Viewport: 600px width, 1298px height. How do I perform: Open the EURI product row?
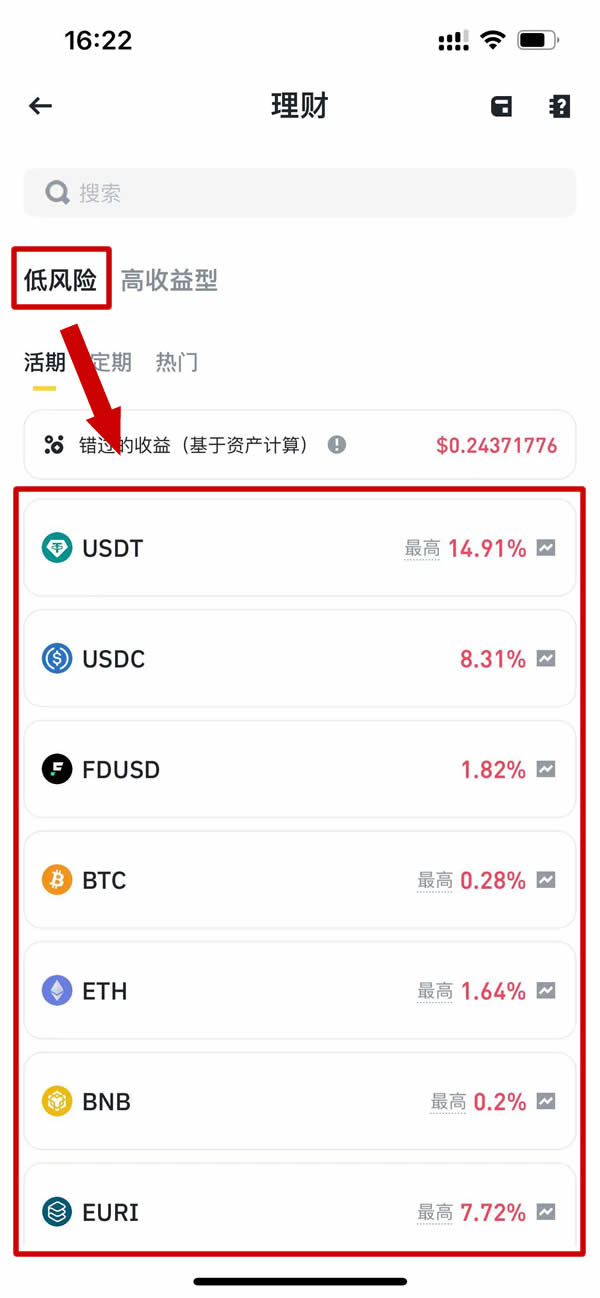click(300, 1212)
